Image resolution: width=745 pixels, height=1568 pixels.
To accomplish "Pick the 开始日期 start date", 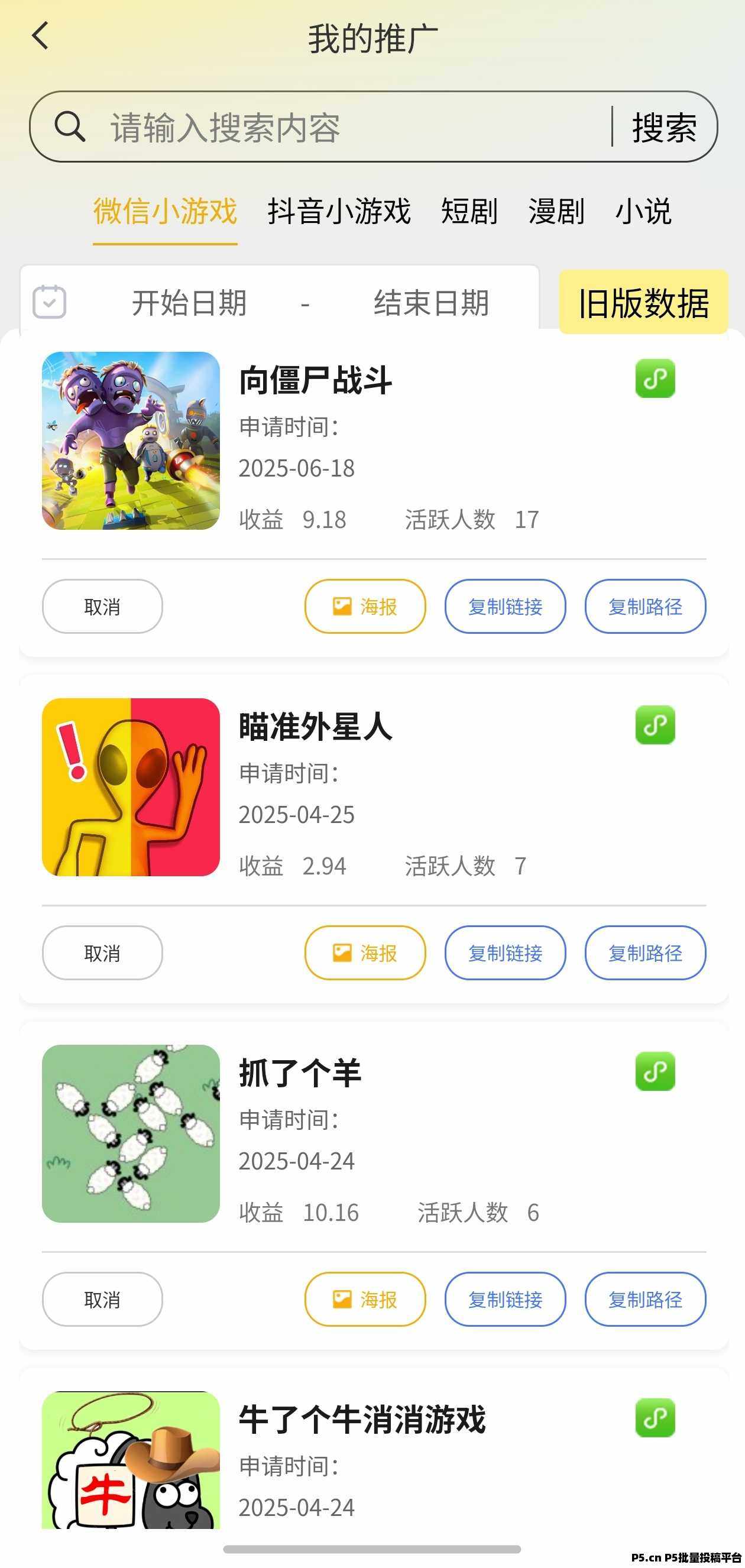I will pos(189,303).
